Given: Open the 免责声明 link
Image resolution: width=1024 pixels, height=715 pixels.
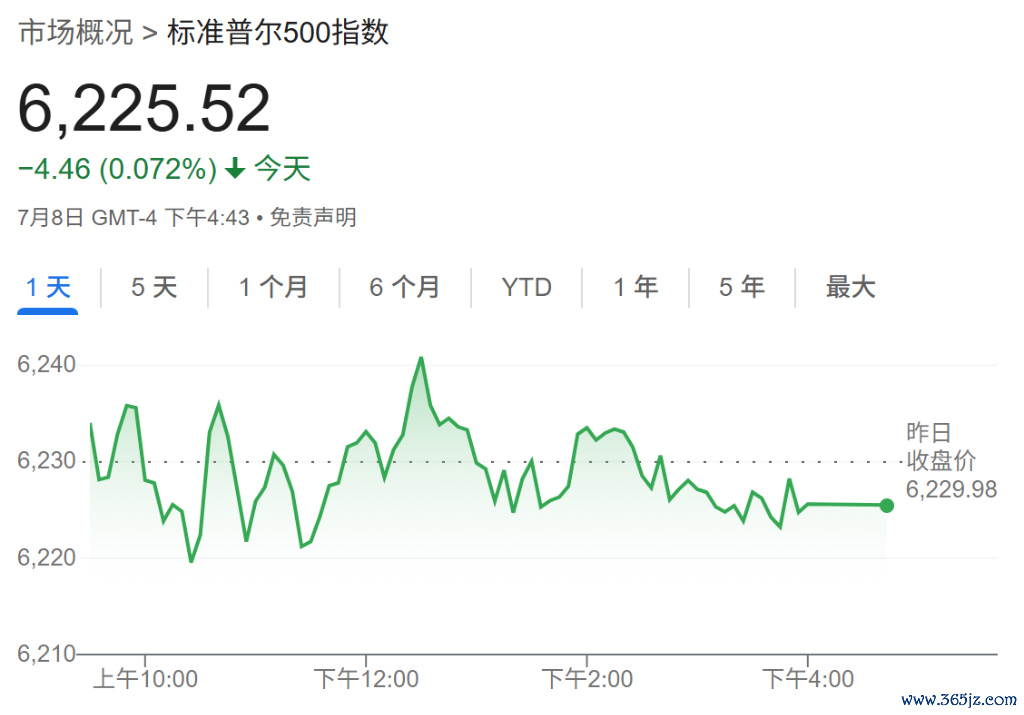Looking at the screenshot, I should 313,217.
